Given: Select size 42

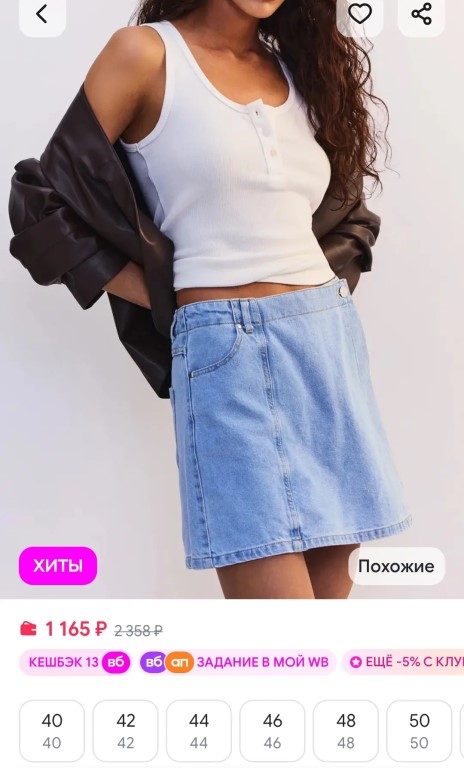Looking at the screenshot, I should [125, 731].
